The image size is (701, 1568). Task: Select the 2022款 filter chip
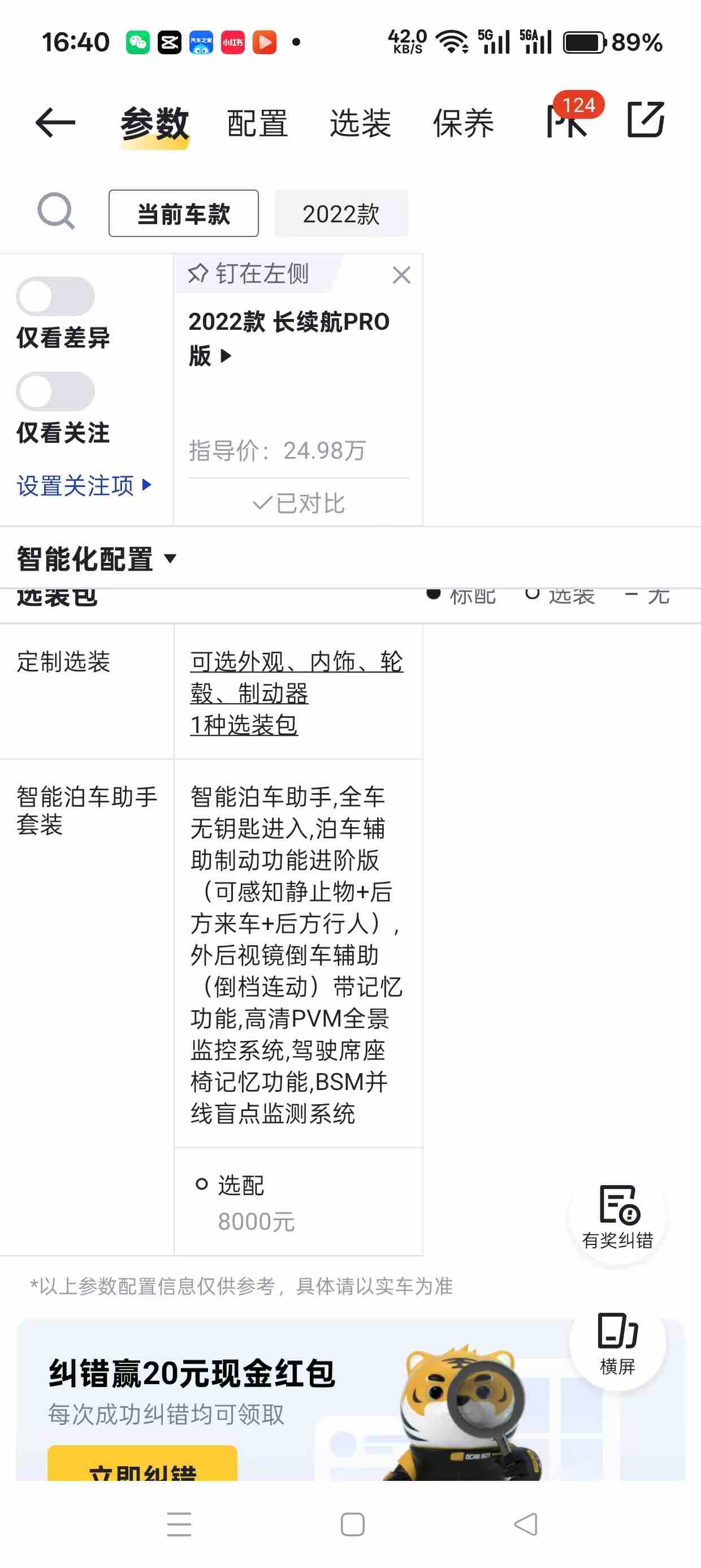(x=341, y=214)
